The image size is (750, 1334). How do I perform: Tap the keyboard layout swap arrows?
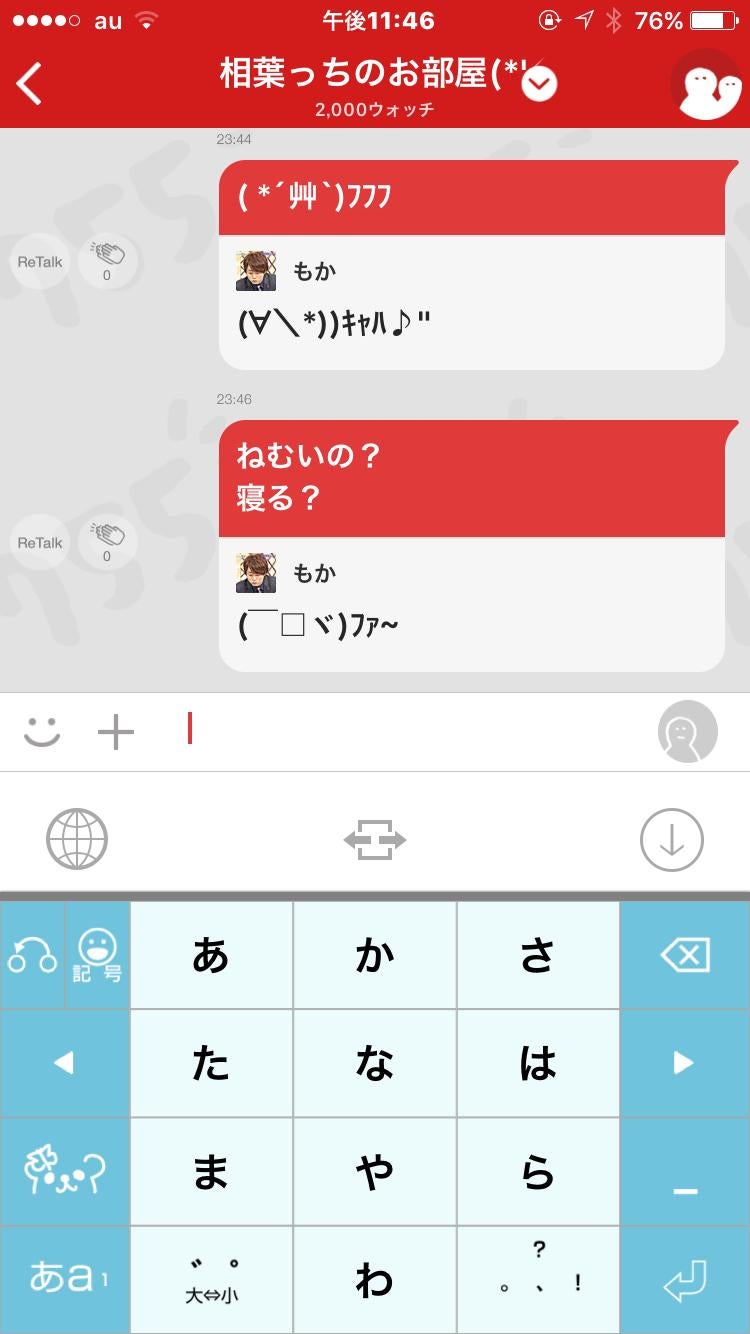point(375,839)
